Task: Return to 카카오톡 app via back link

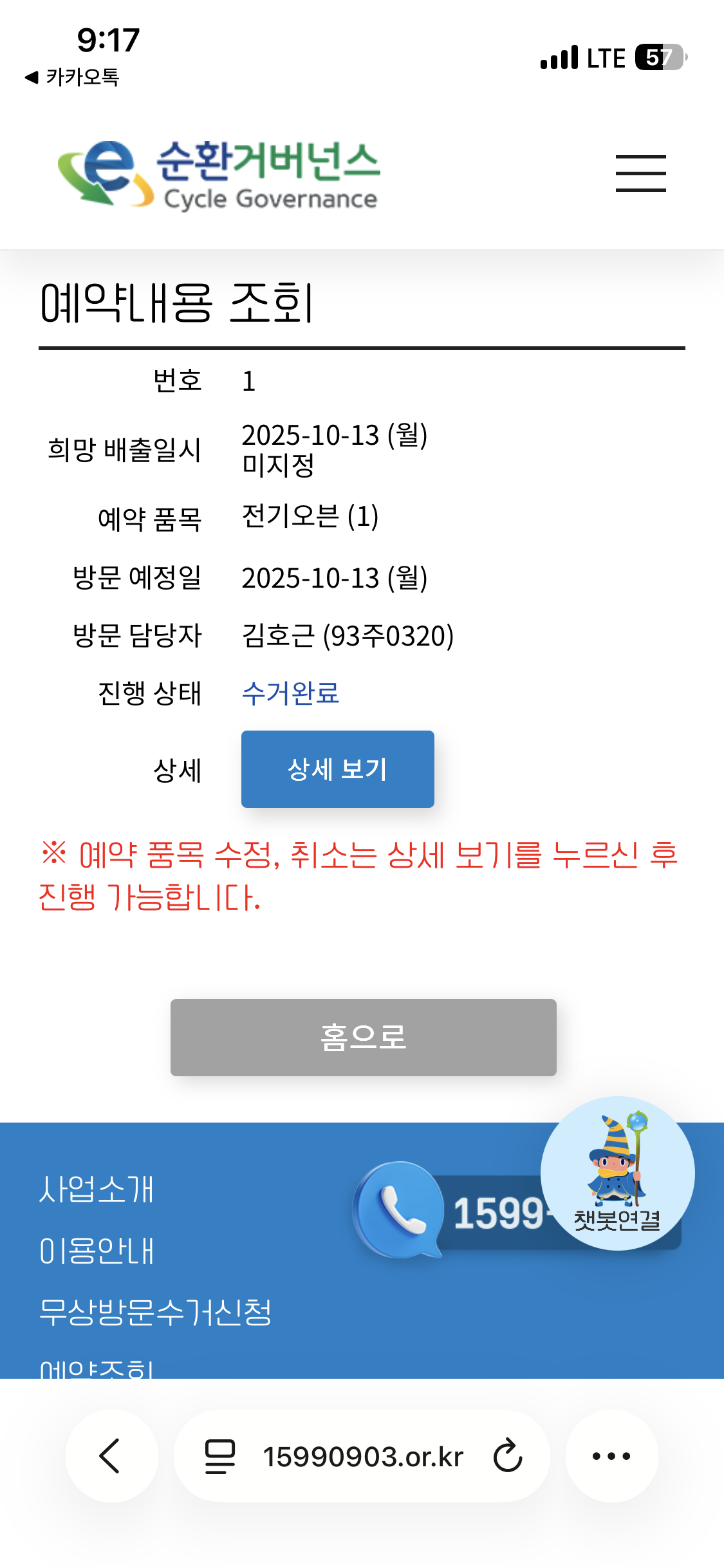Action: click(72, 77)
